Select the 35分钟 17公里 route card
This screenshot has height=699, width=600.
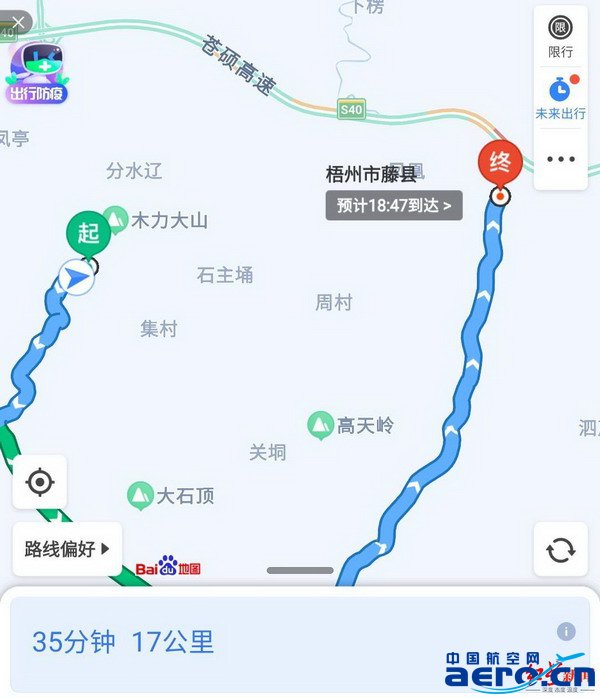200,641
